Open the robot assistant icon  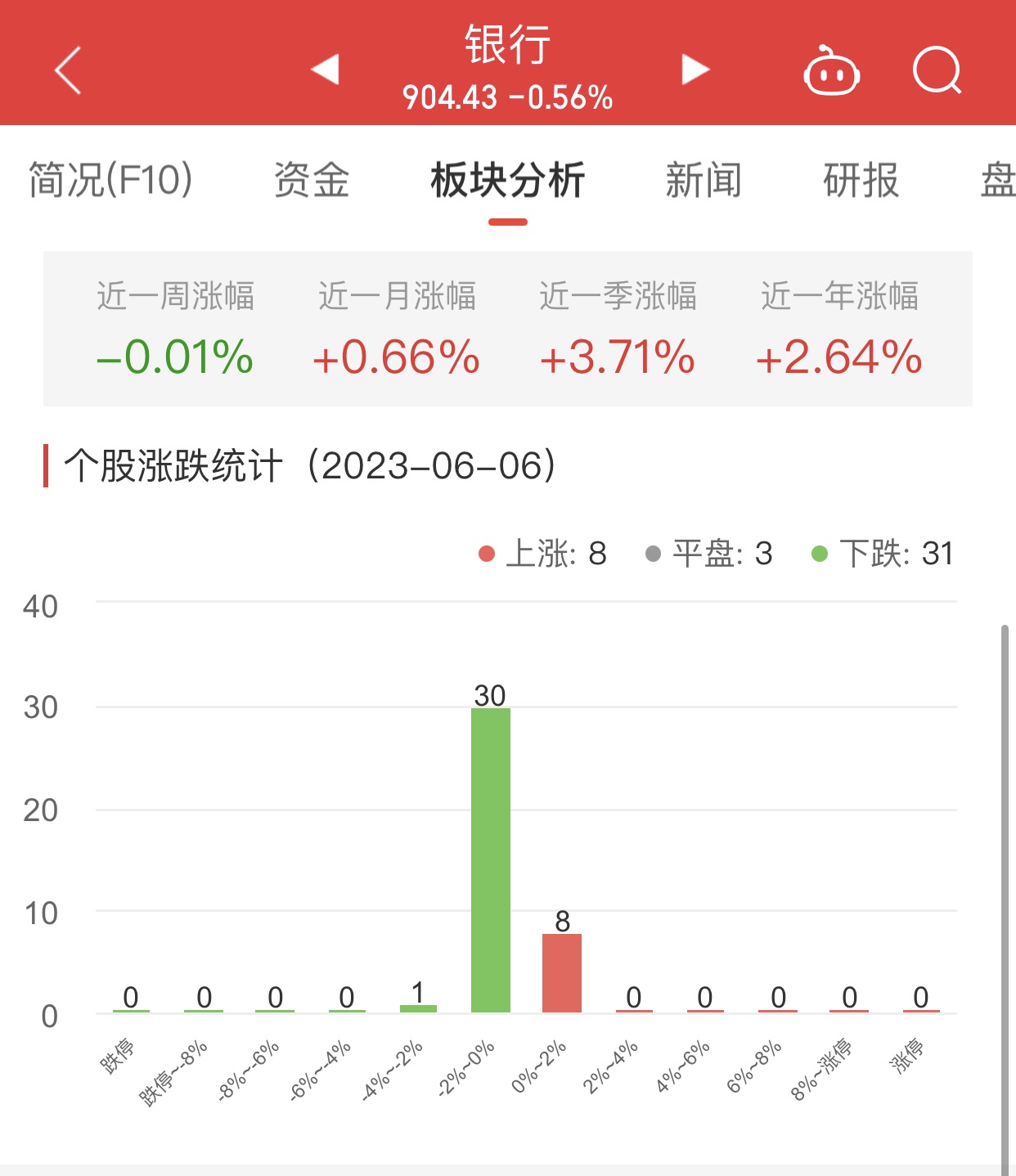pyautogui.click(x=831, y=71)
